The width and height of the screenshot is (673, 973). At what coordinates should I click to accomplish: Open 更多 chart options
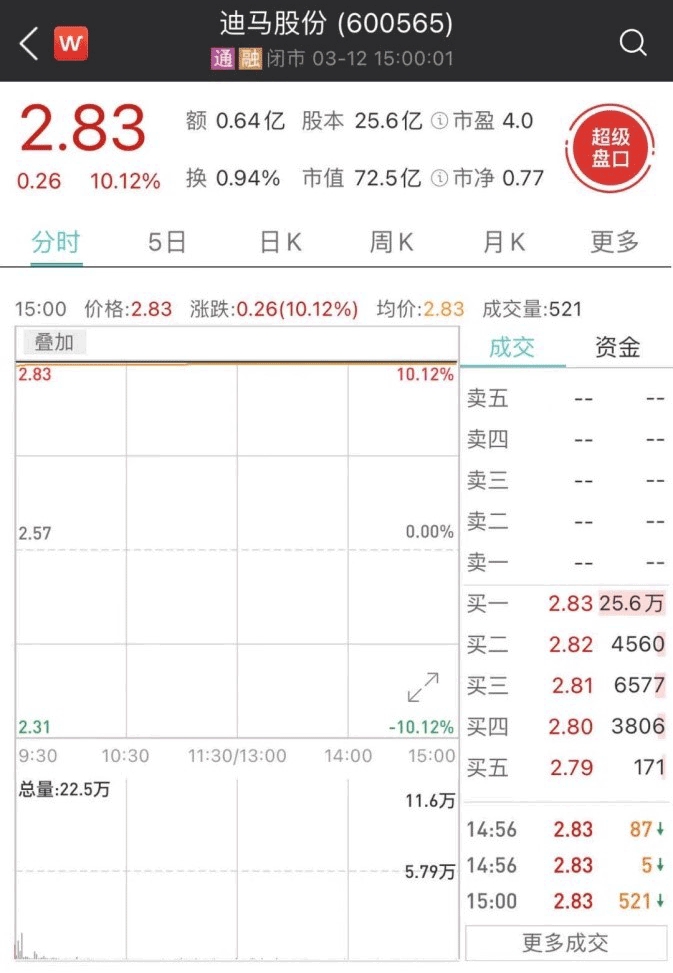pyautogui.click(x=614, y=242)
